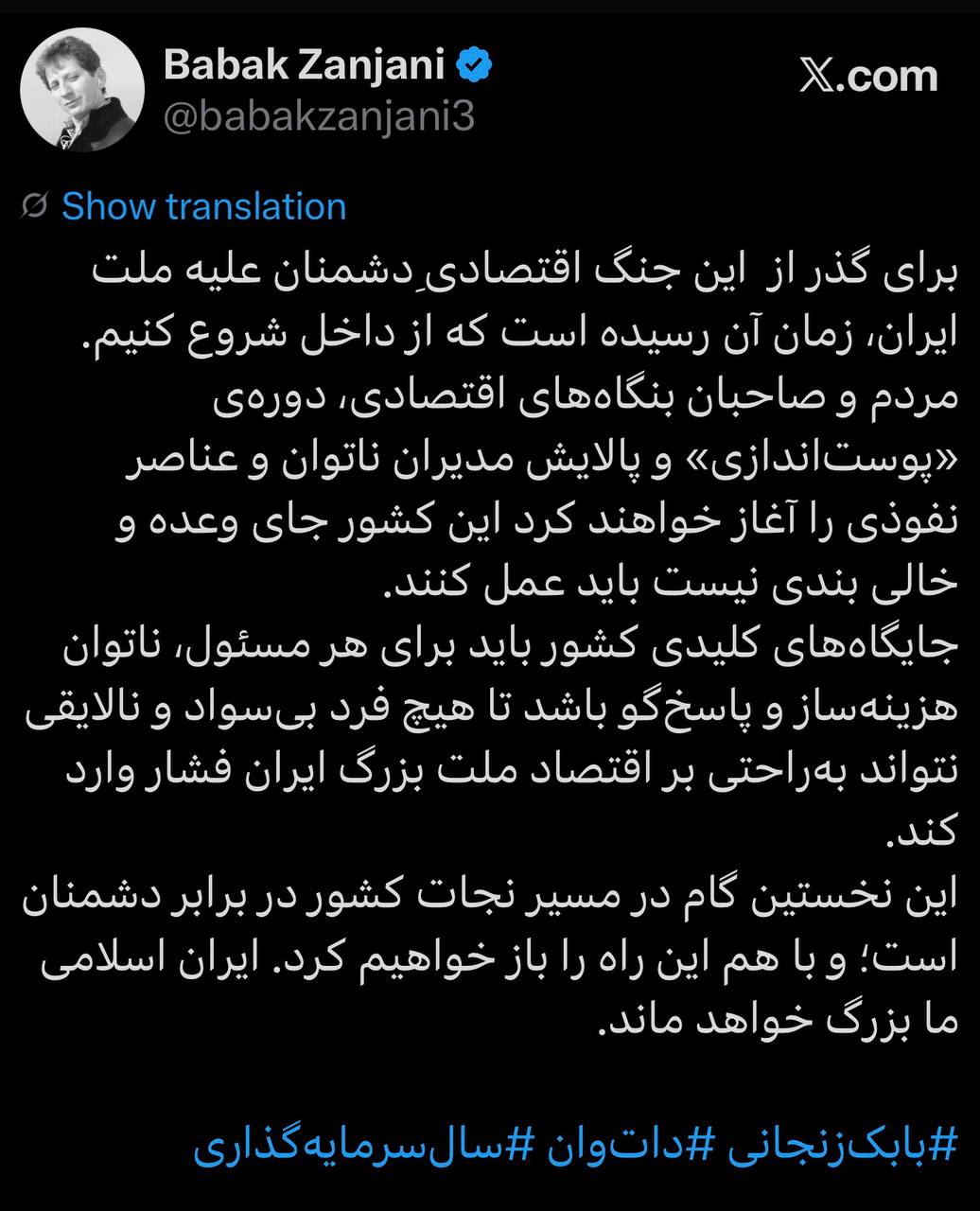Open the @babakzanjani3 profile handle

[319, 117]
